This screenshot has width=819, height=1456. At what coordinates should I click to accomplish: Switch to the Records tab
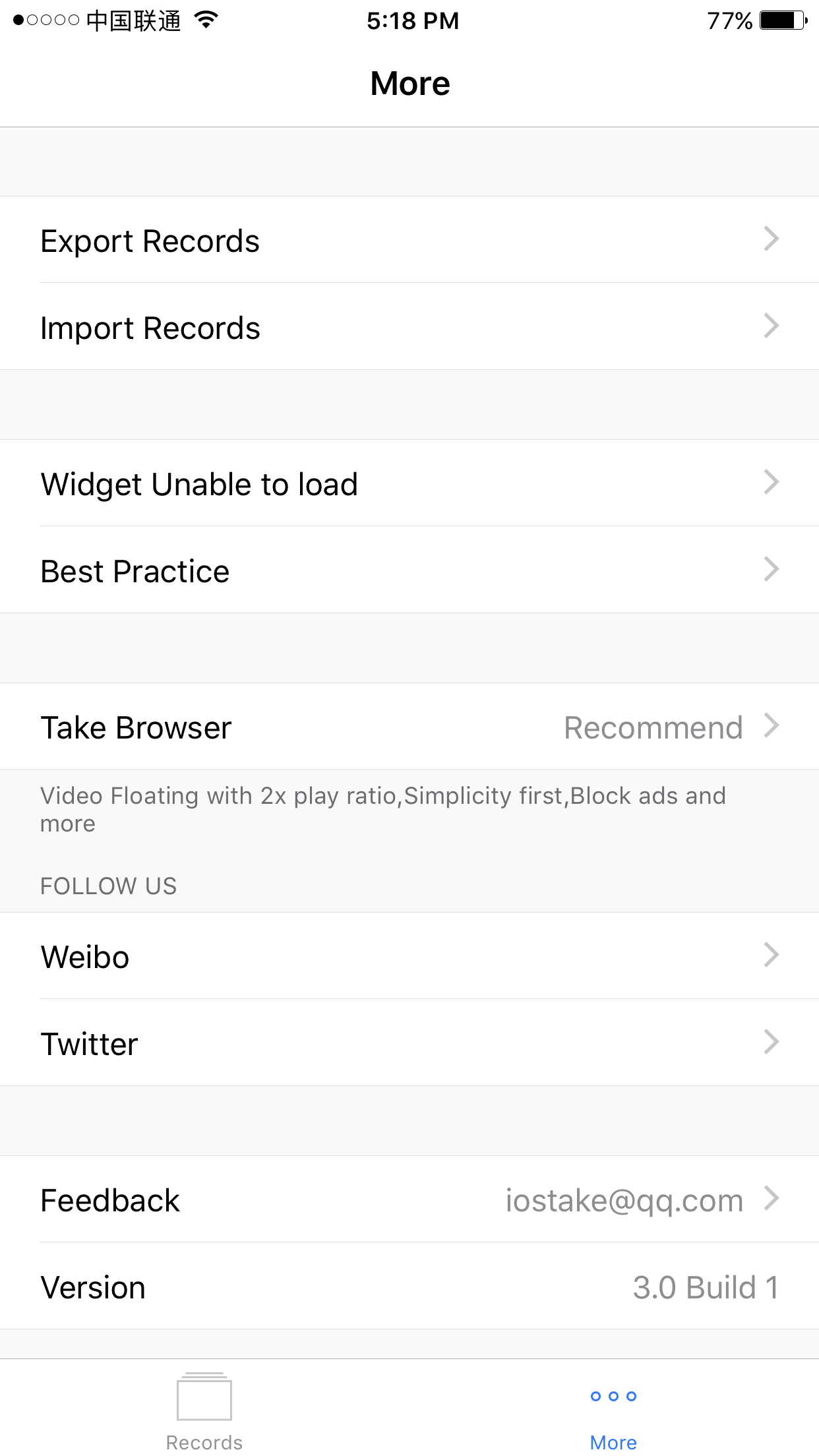tap(204, 1418)
